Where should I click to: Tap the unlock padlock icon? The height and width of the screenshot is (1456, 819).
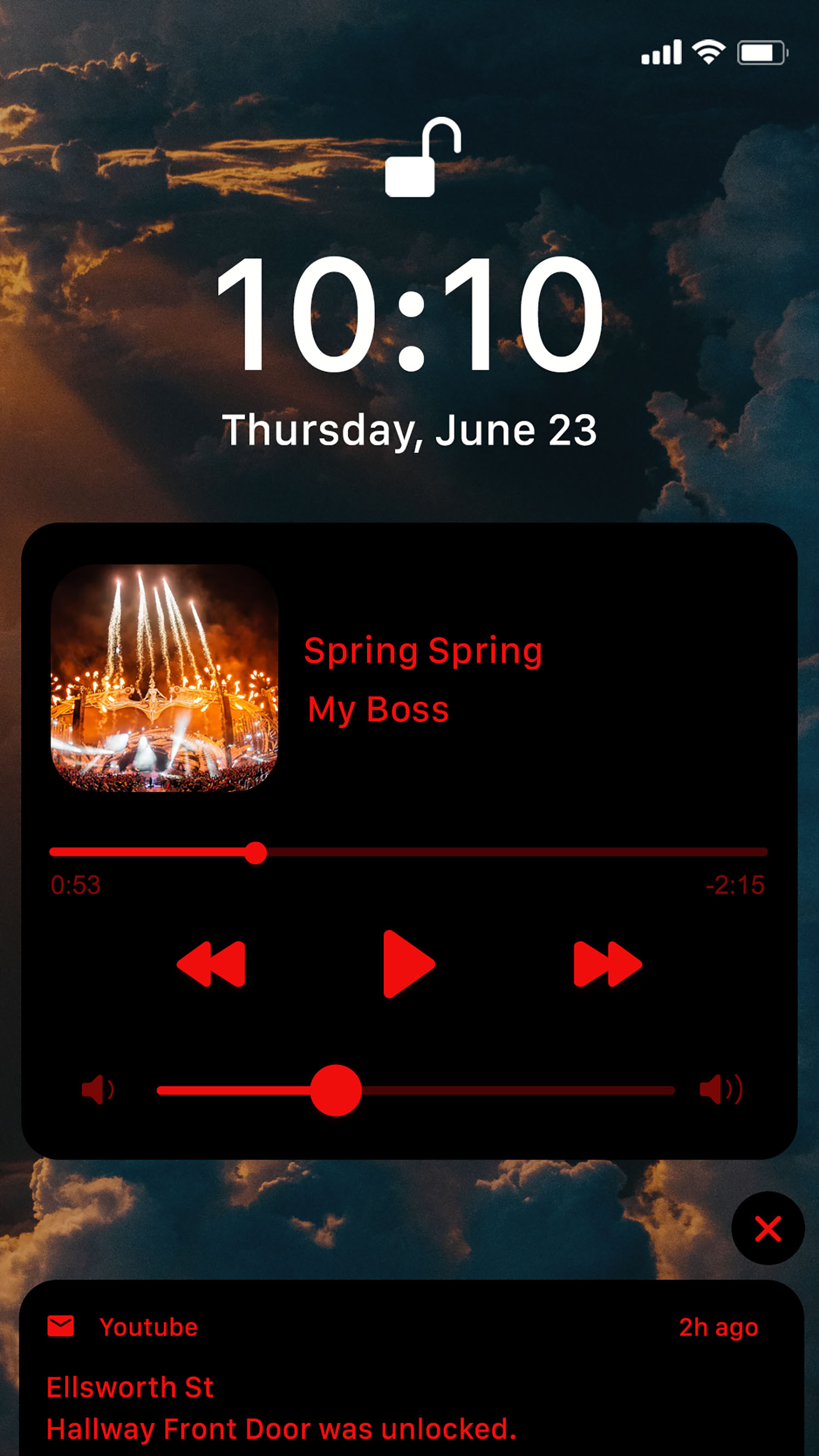pos(423,159)
